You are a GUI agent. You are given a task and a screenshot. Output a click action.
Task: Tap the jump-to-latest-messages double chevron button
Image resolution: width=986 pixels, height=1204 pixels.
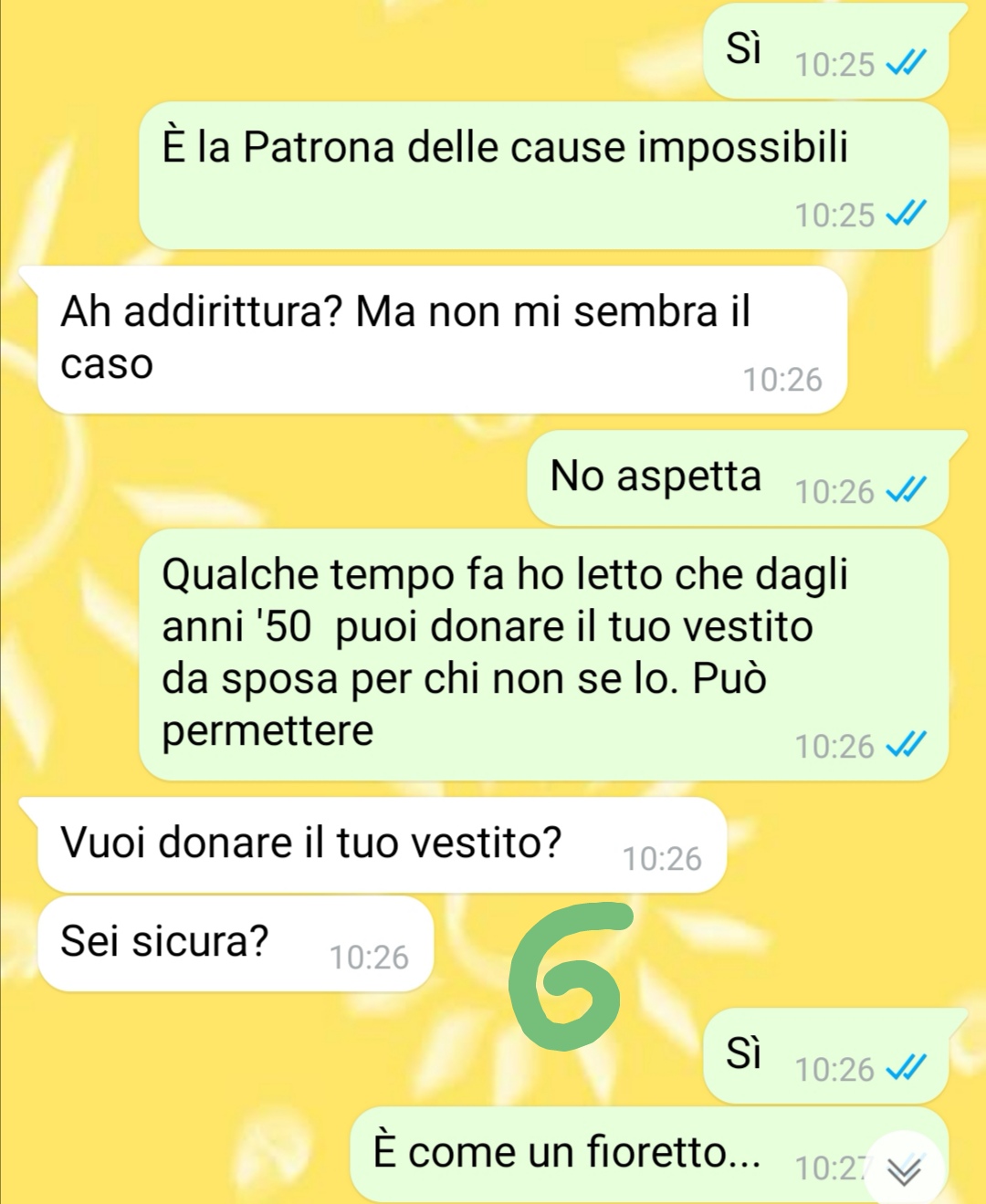904,1170
